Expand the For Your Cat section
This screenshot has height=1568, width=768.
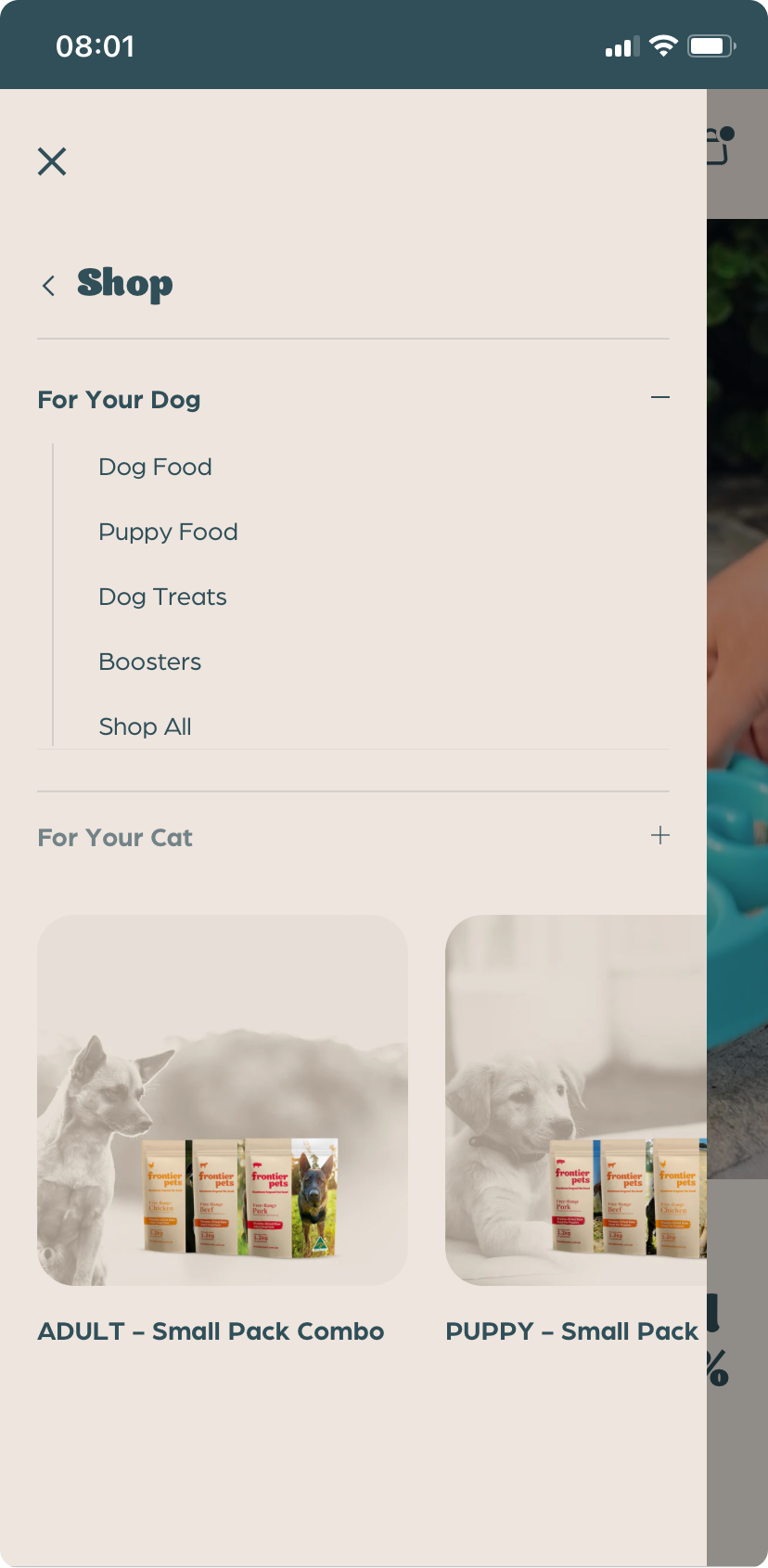(659, 836)
